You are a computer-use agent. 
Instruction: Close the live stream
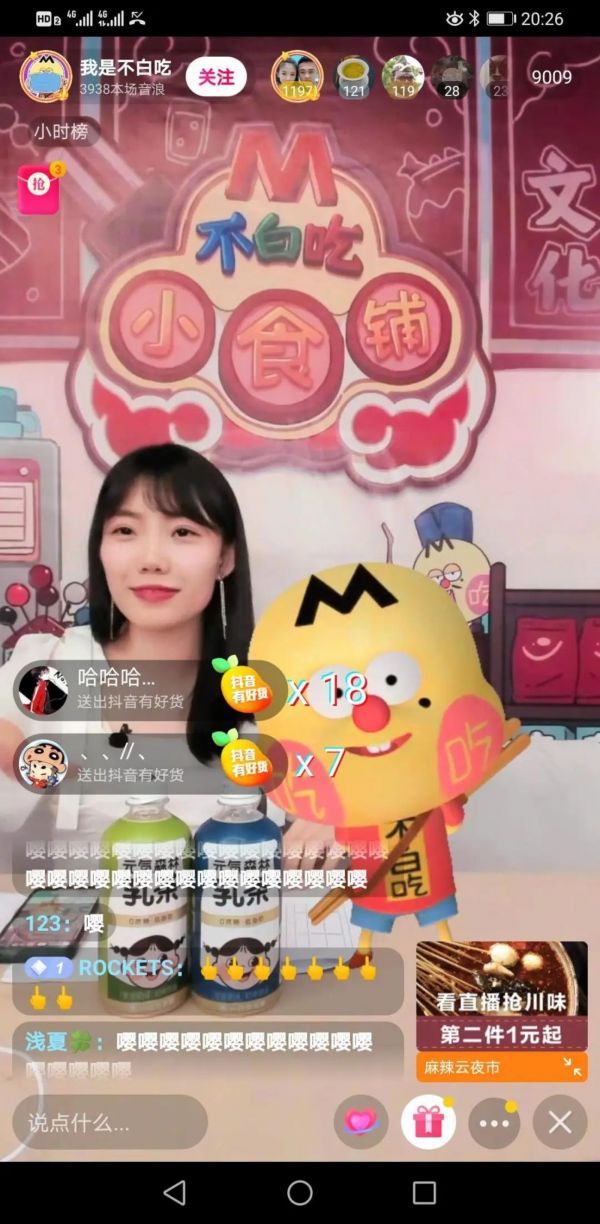pyautogui.click(x=560, y=1122)
